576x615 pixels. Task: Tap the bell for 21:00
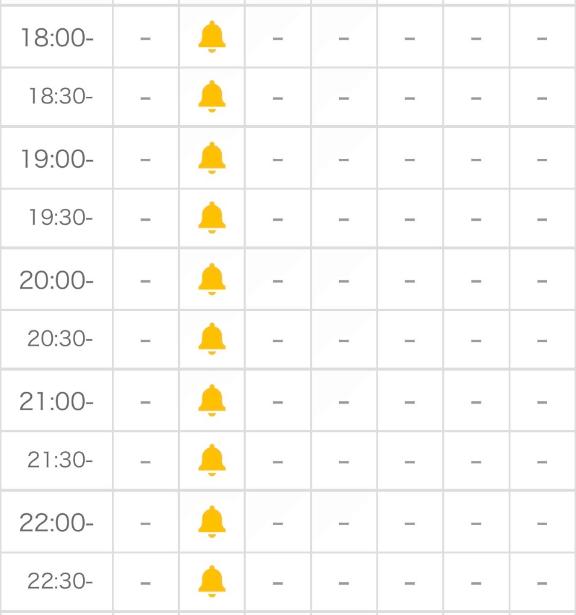pos(212,400)
